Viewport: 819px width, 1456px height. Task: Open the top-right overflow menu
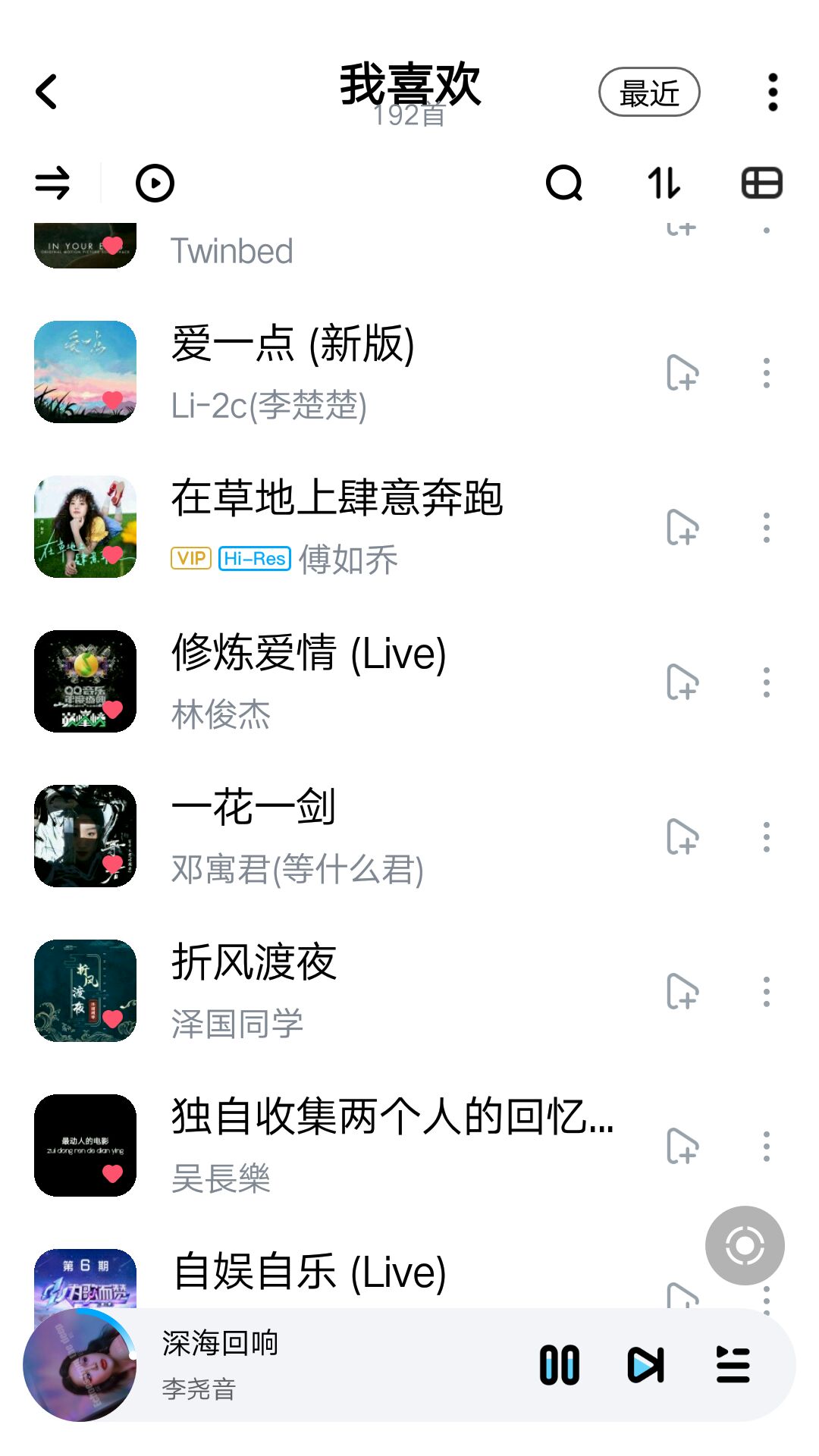(x=773, y=93)
